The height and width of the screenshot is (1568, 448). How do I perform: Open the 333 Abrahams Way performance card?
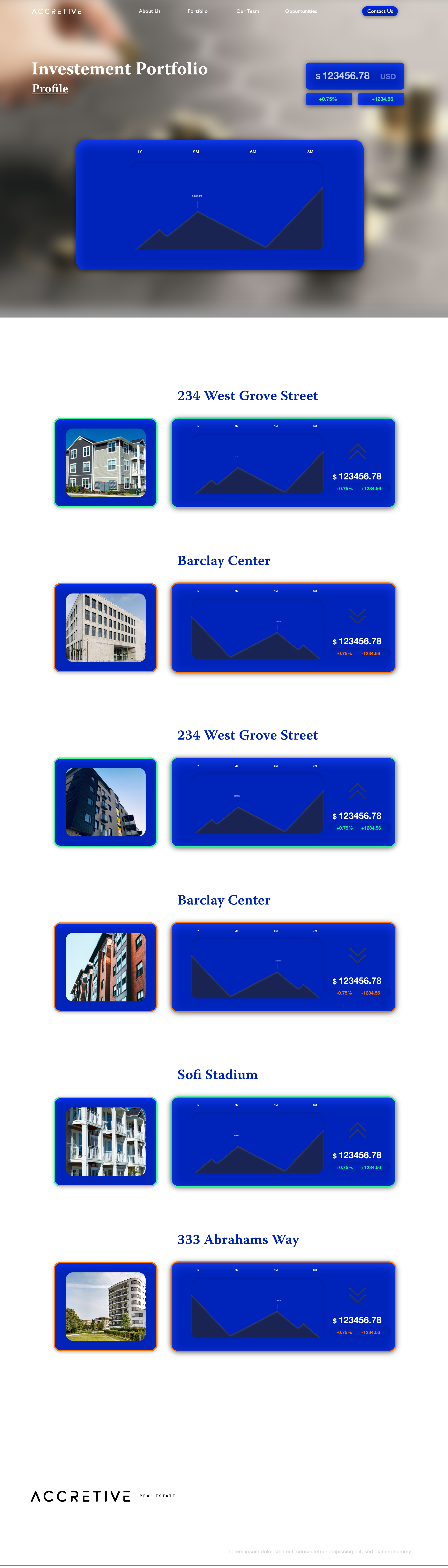[283, 1306]
